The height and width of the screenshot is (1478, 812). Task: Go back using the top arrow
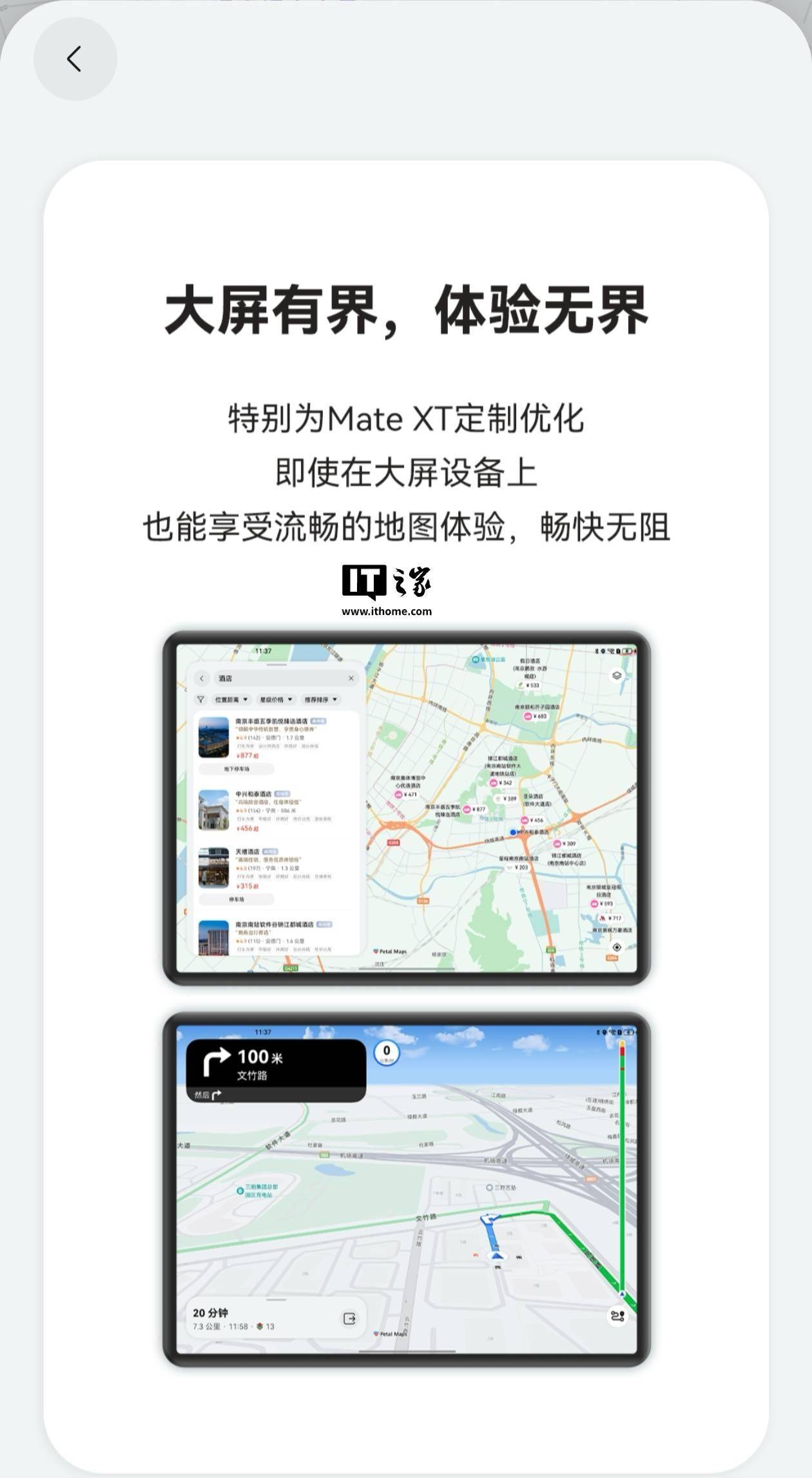point(75,59)
